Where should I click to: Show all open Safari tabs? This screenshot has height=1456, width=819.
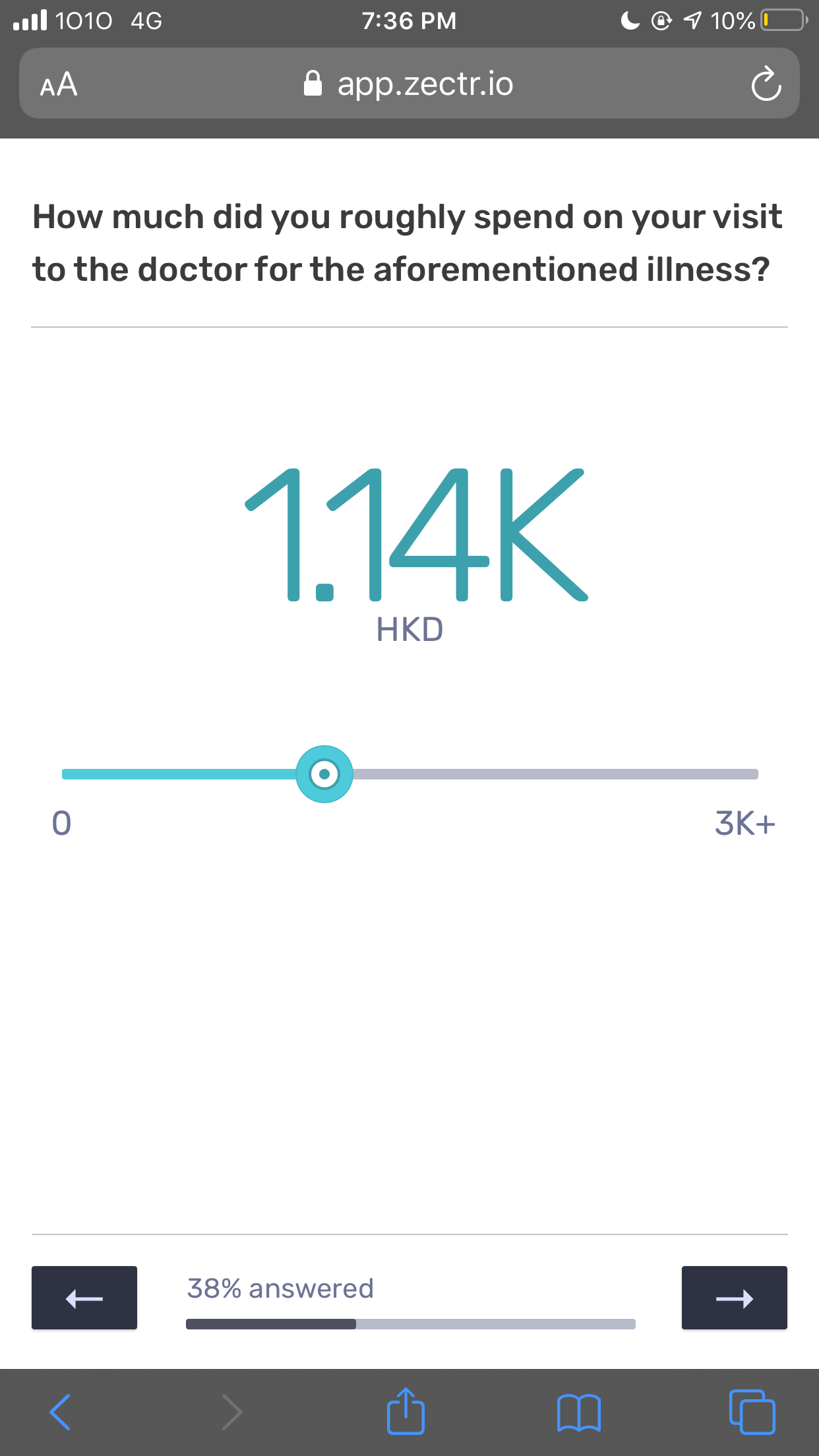pyautogui.click(x=752, y=1411)
